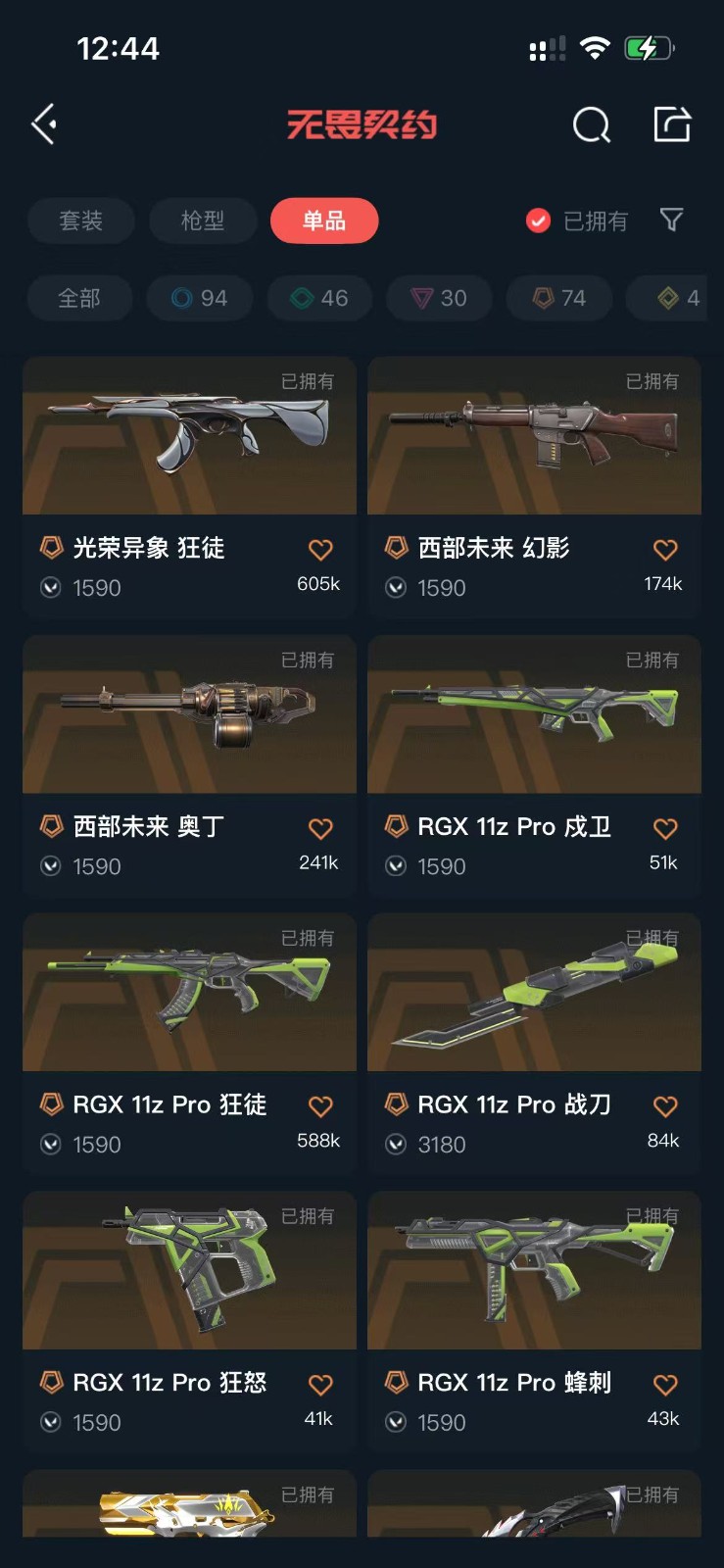The height and width of the screenshot is (1568, 724).
Task: Like the 西部未来 幻影 skin
Action: pyautogui.click(x=665, y=550)
